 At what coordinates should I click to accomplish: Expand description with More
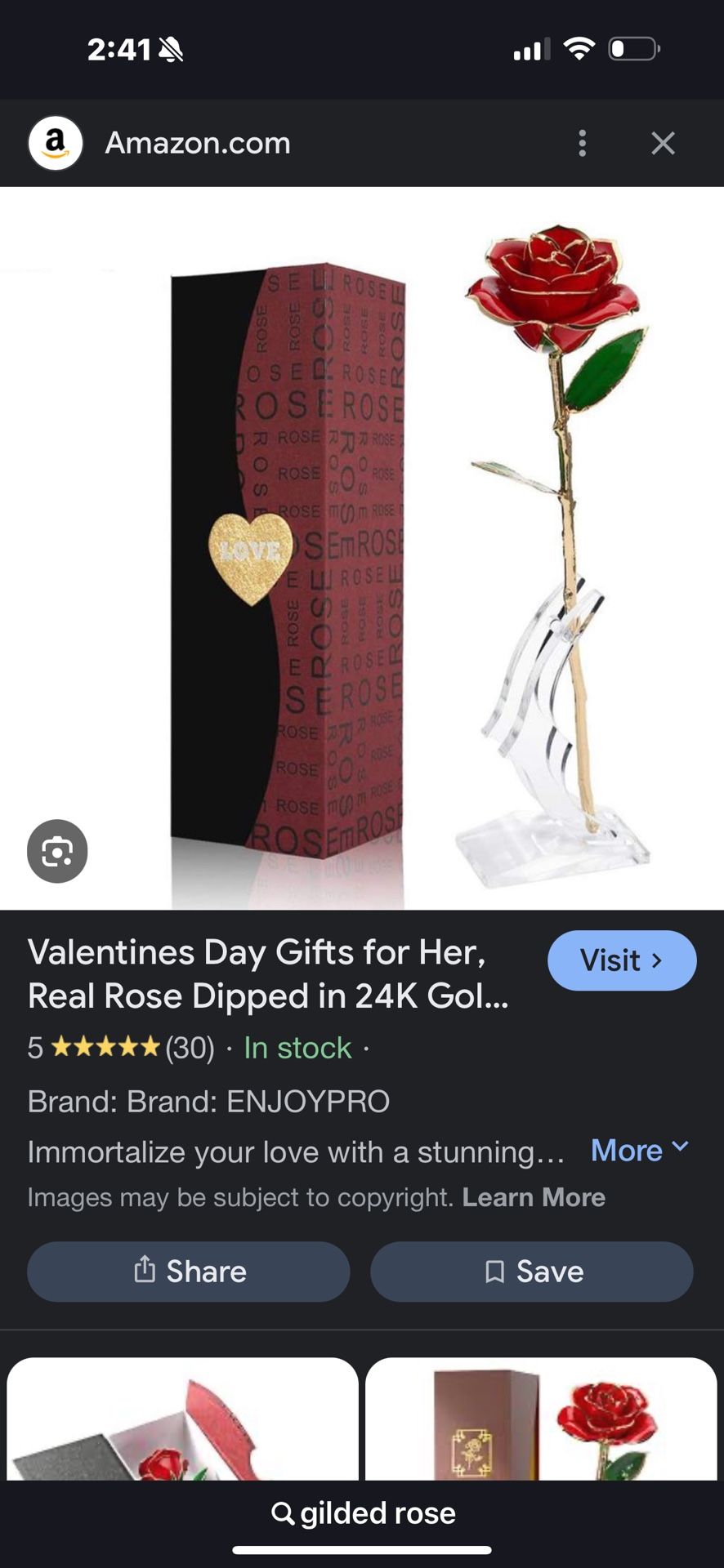[639, 1150]
